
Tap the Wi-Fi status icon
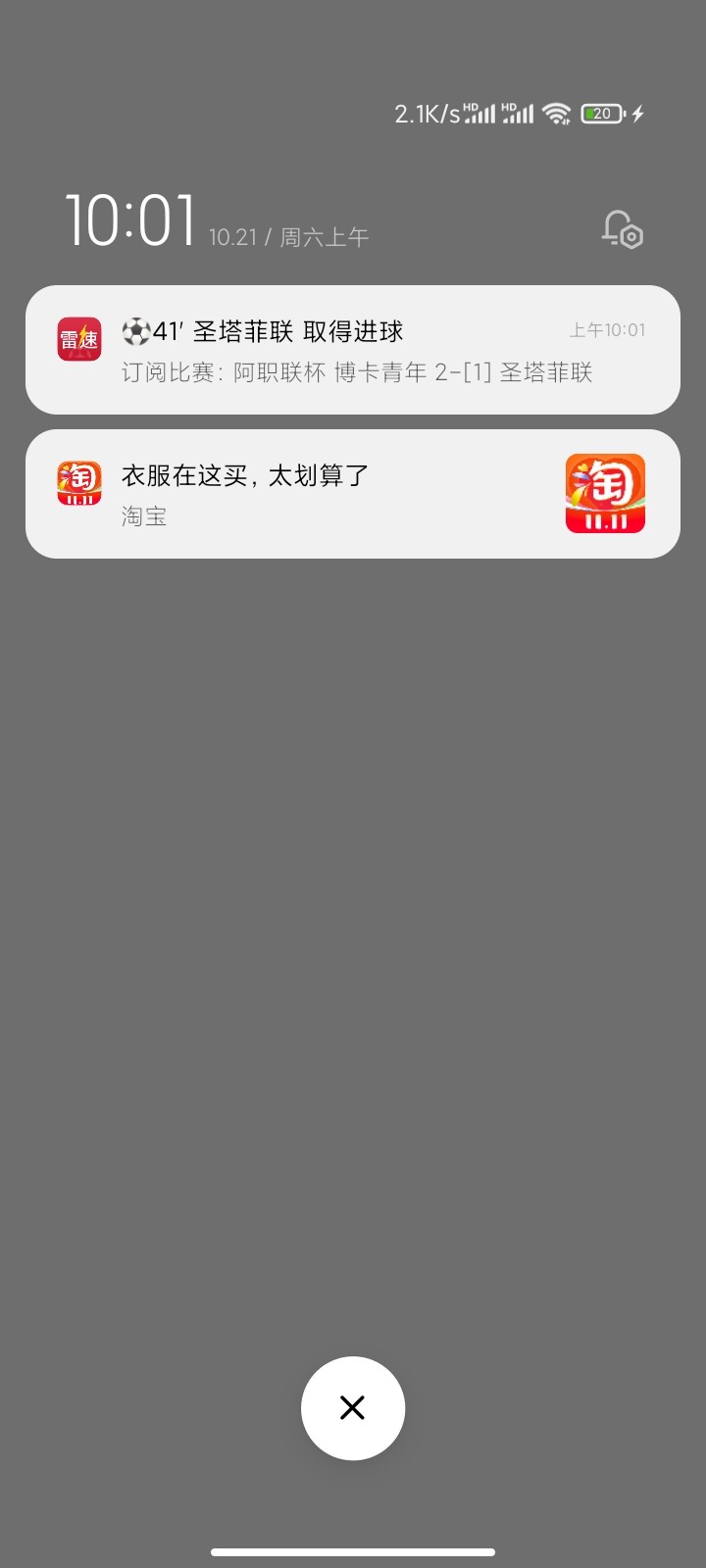coord(556,113)
